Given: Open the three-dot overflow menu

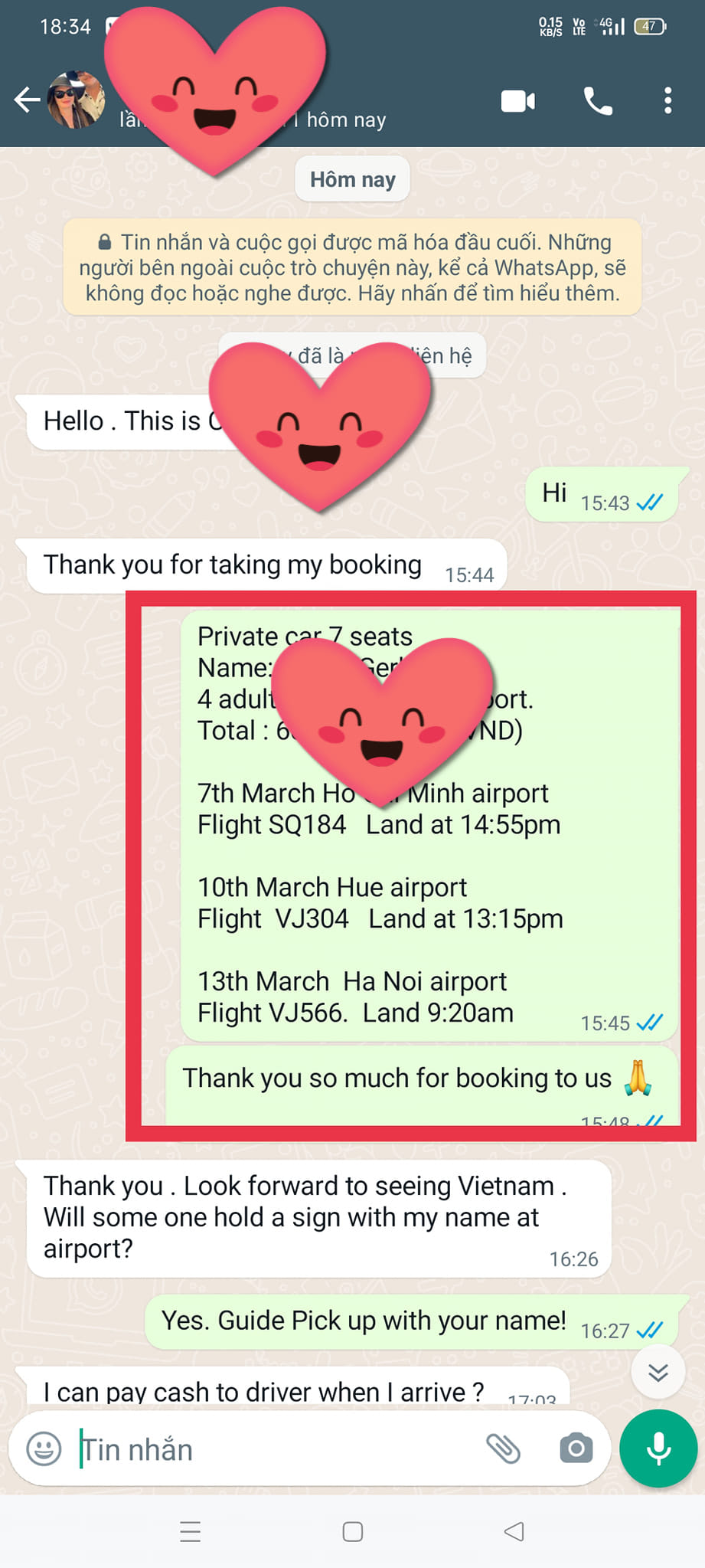Looking at the screenshot, I should pos(668,100).
